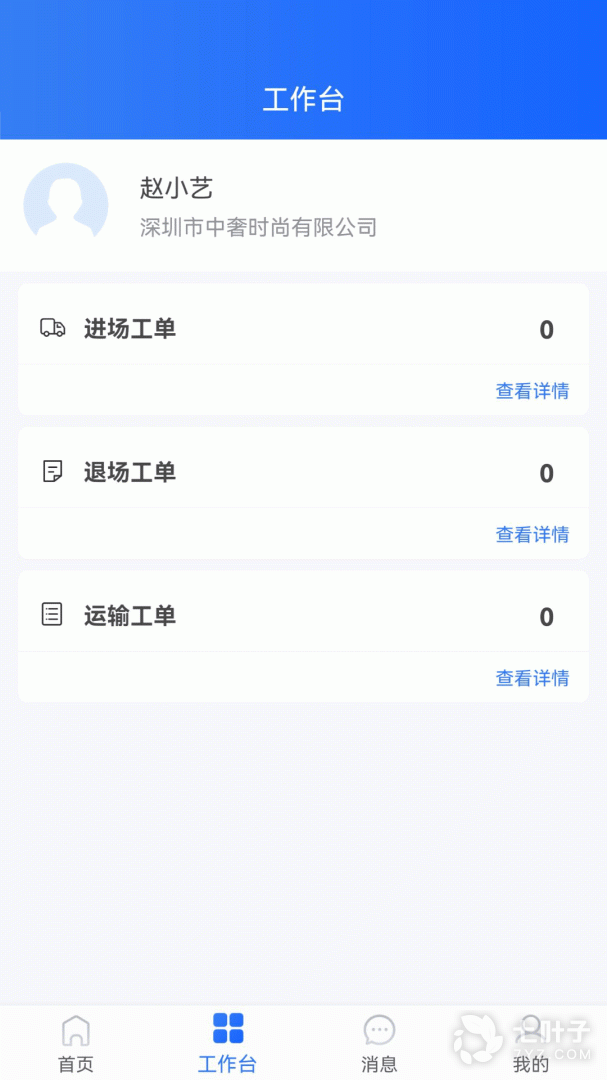Open 赵小艺's profile avatar
Viewport: 607px width, 1080px height.
[66, 204]
